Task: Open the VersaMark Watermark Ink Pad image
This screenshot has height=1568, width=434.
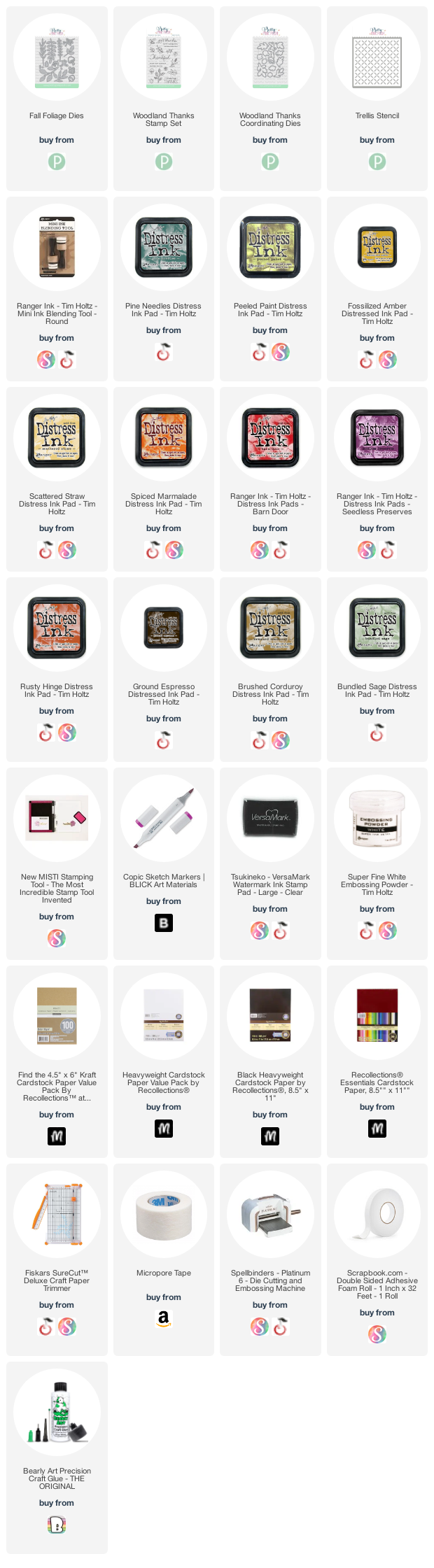Action: tap(270, 818)
